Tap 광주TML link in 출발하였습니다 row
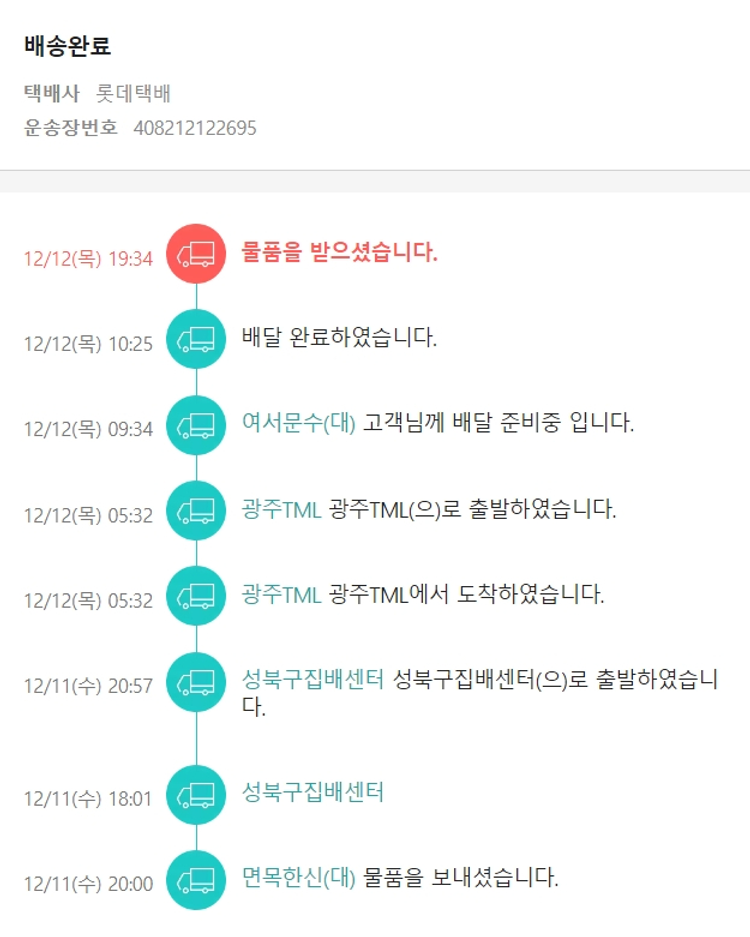Image resolution: width=750 pixels, height=937 pixels. [x=281, y=509]
